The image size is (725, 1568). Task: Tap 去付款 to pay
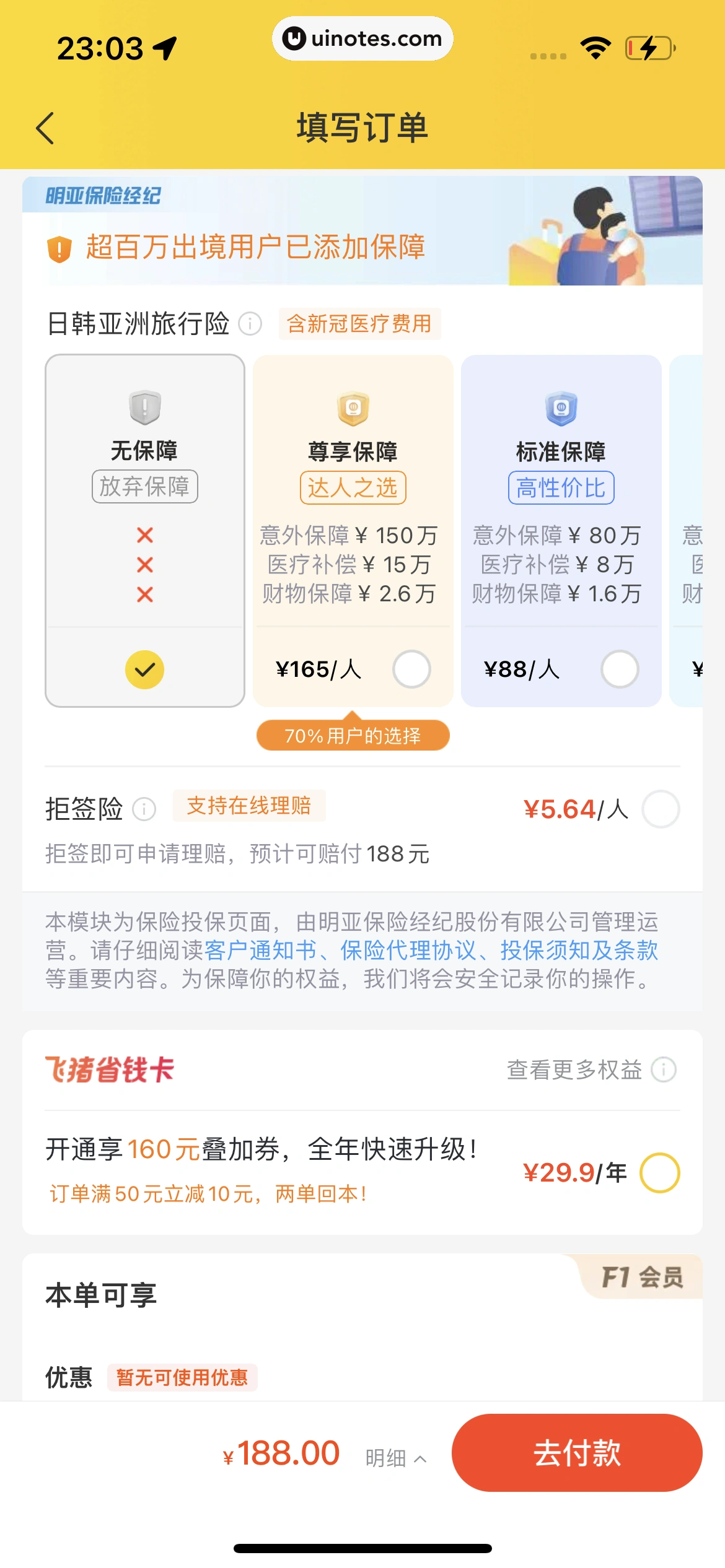coord(577,1453)
